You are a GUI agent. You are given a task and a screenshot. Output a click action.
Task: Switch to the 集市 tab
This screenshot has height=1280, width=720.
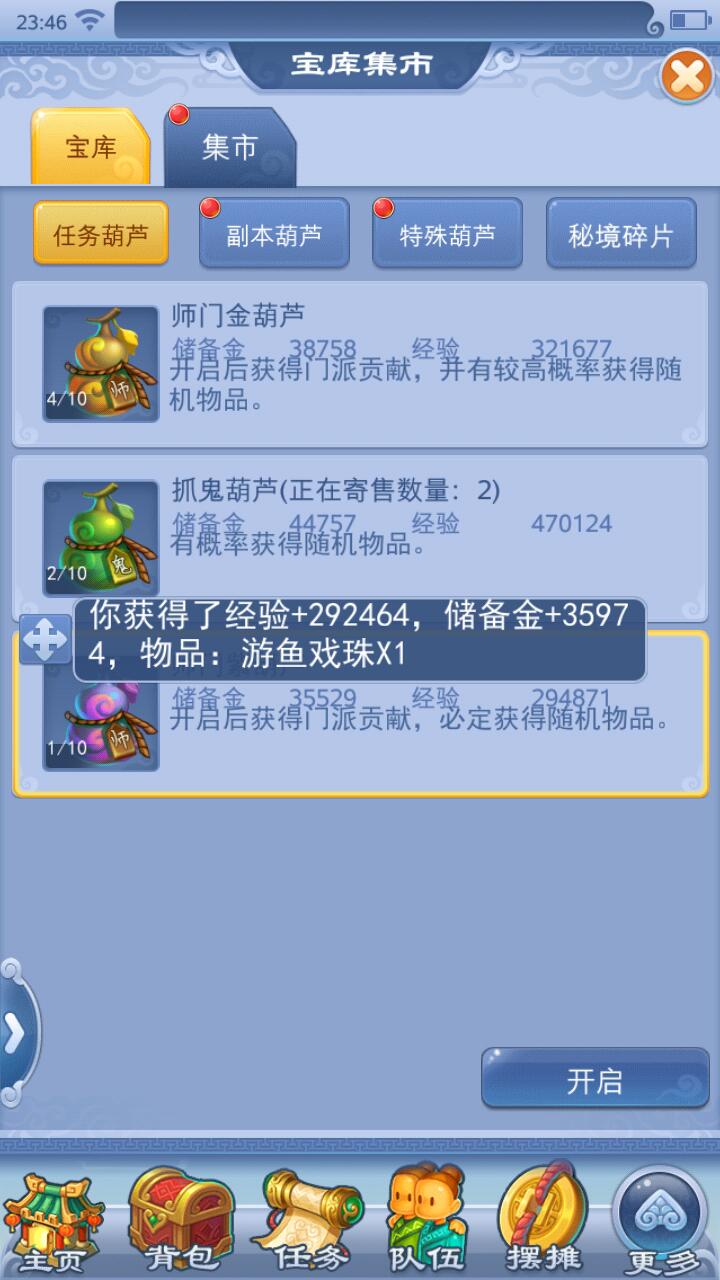point(230,148)
